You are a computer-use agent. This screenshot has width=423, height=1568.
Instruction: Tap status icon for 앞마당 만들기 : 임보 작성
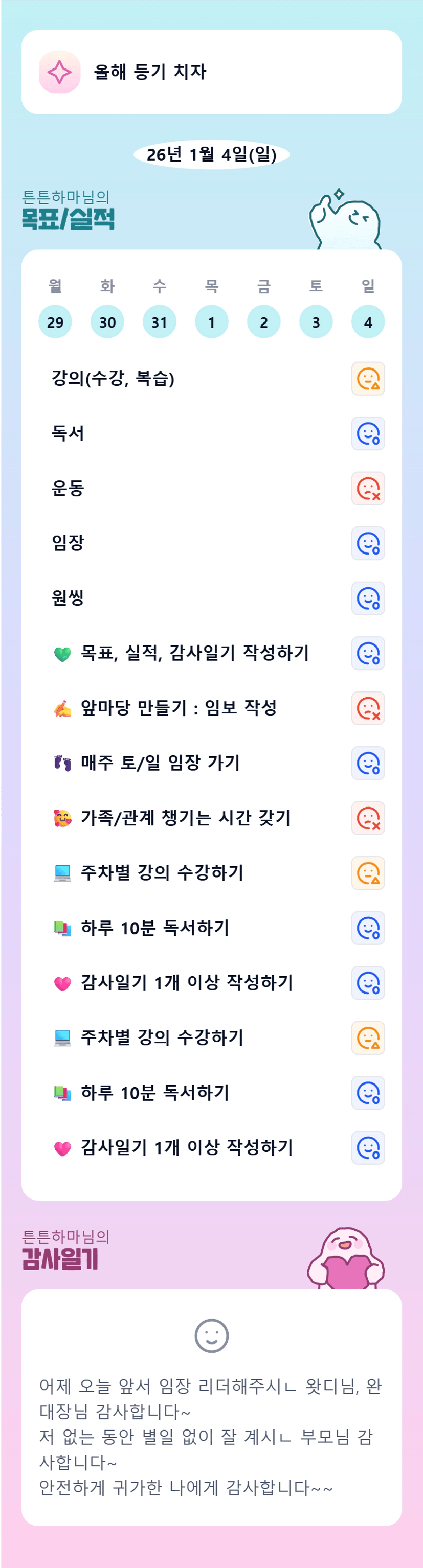pyautogui.click(x=368, y=708)
